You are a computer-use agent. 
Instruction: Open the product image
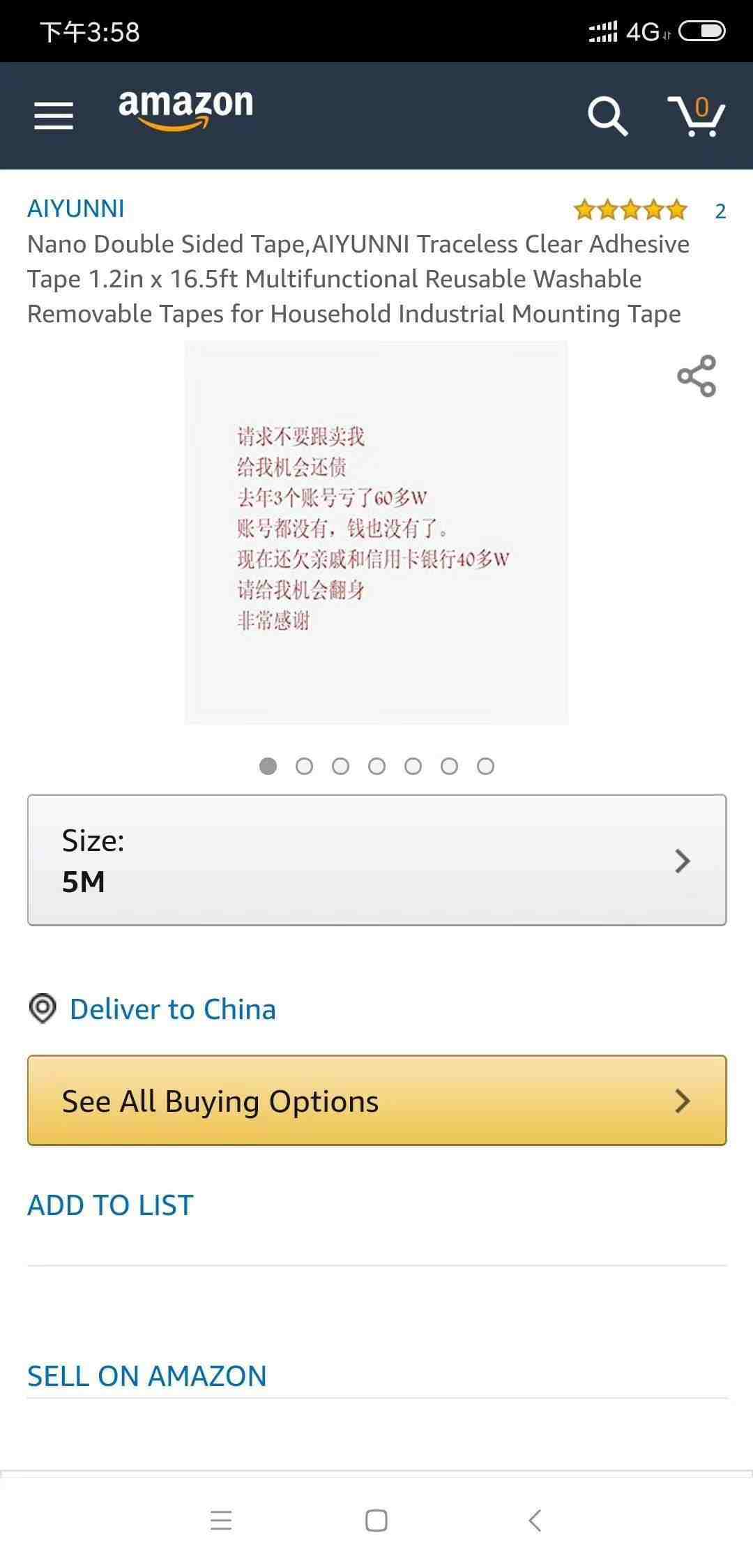pos(376,532)
